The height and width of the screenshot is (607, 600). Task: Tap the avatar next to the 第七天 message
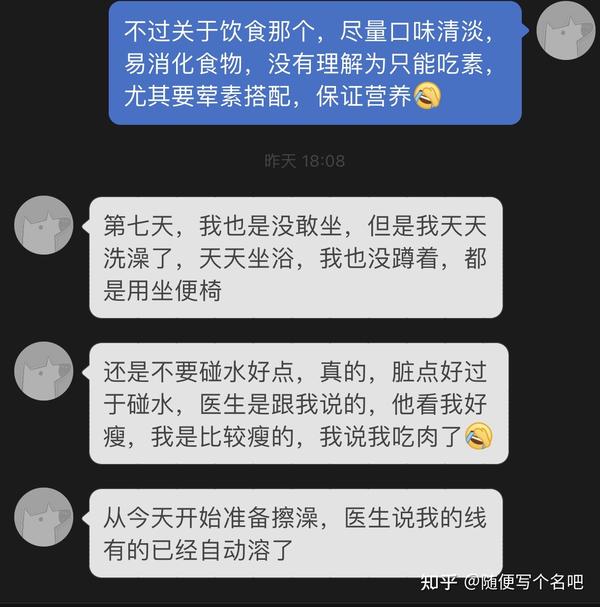click(x=44, y=225)
